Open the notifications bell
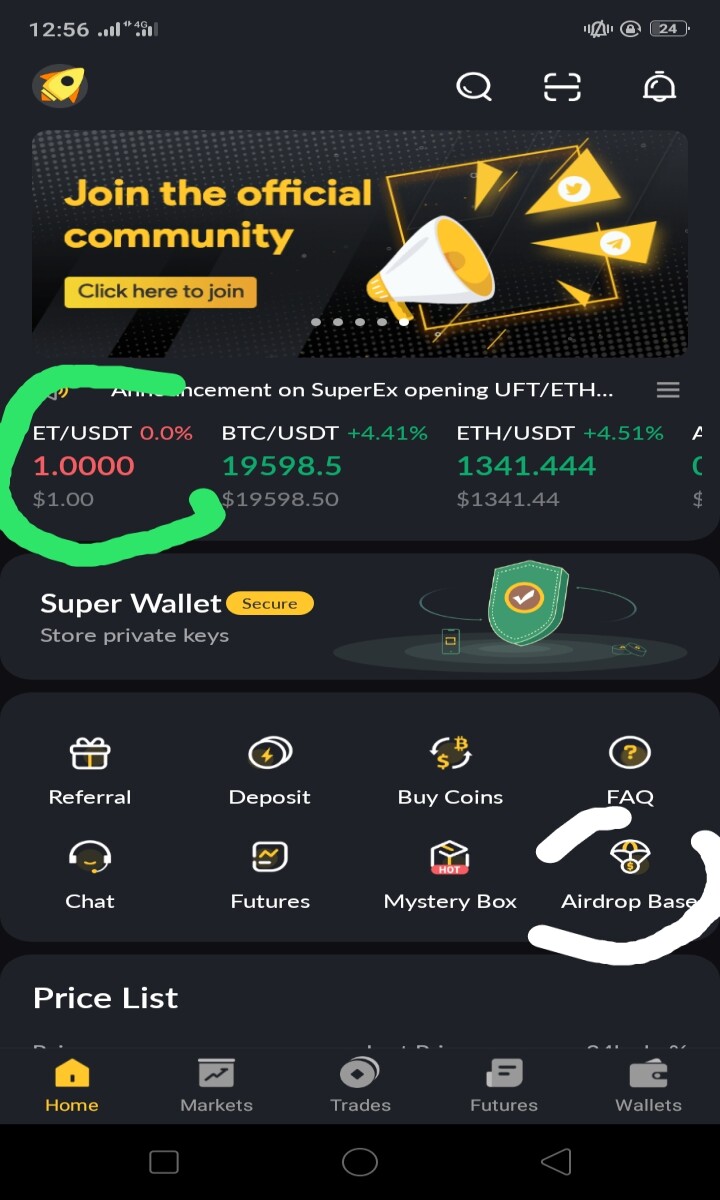Image resolution: width=720 pixels, height=1200 pixels. [x=659, y=87]
